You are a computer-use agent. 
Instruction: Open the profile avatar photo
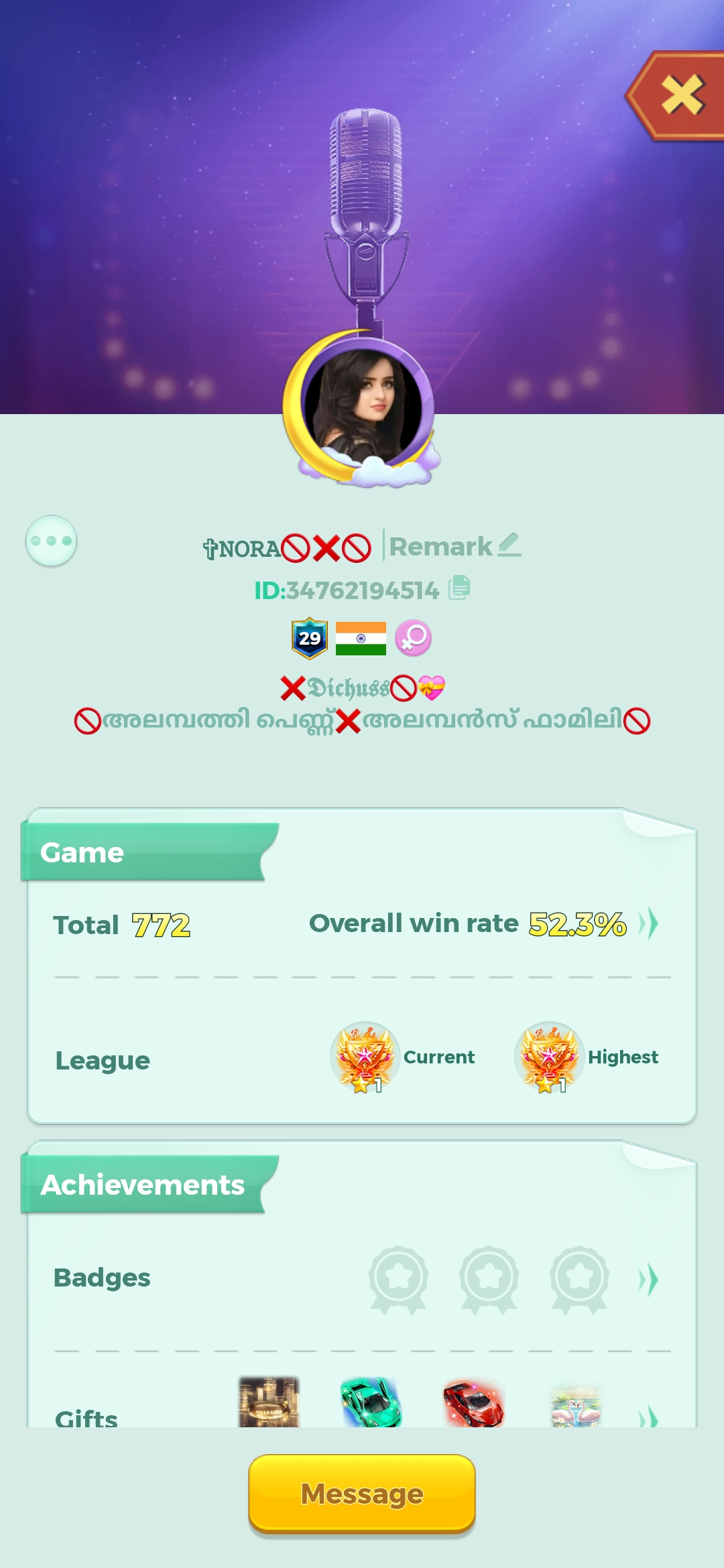coord(363,407)
